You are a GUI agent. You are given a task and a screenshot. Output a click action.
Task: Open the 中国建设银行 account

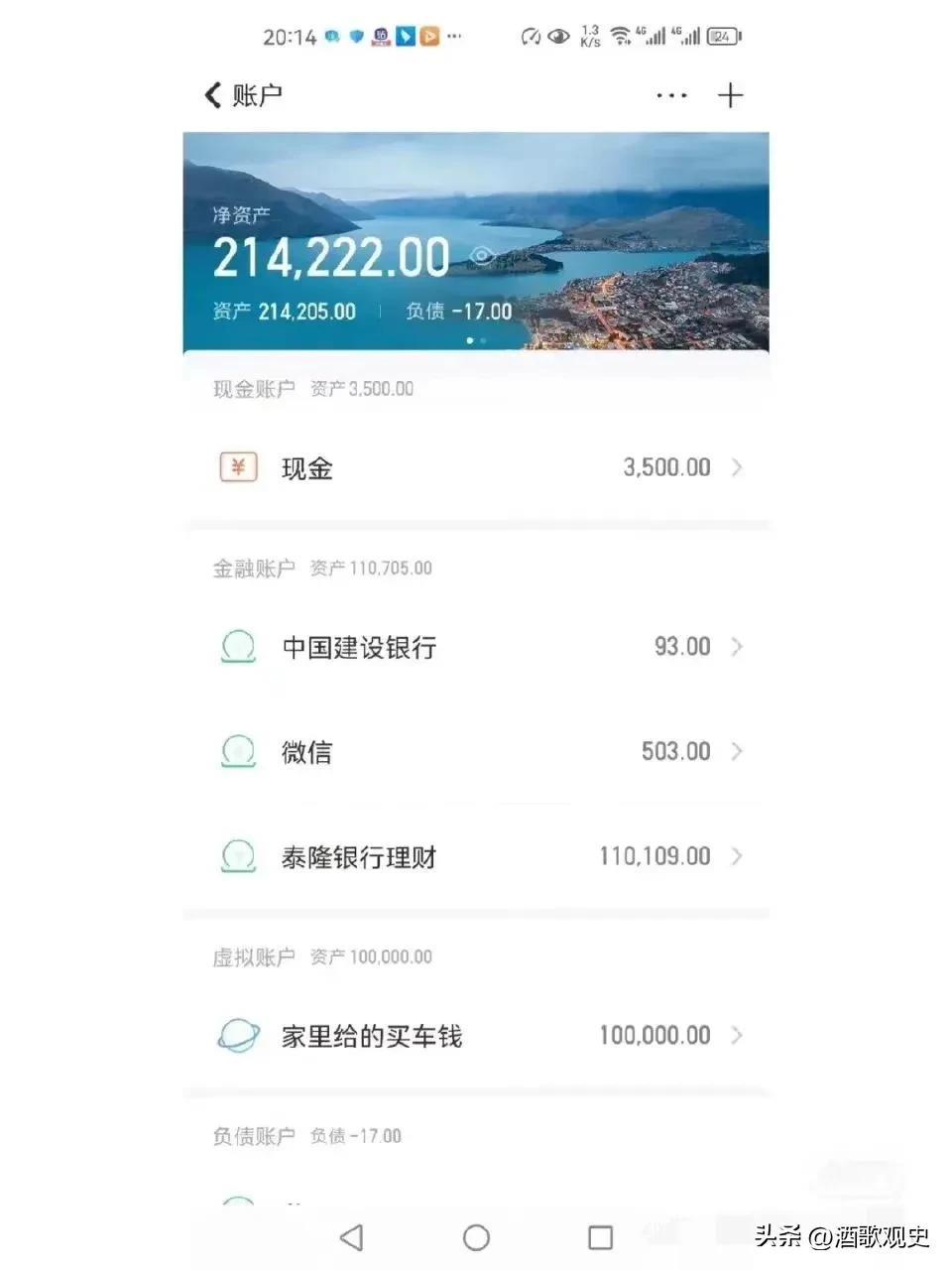[476, 647]
